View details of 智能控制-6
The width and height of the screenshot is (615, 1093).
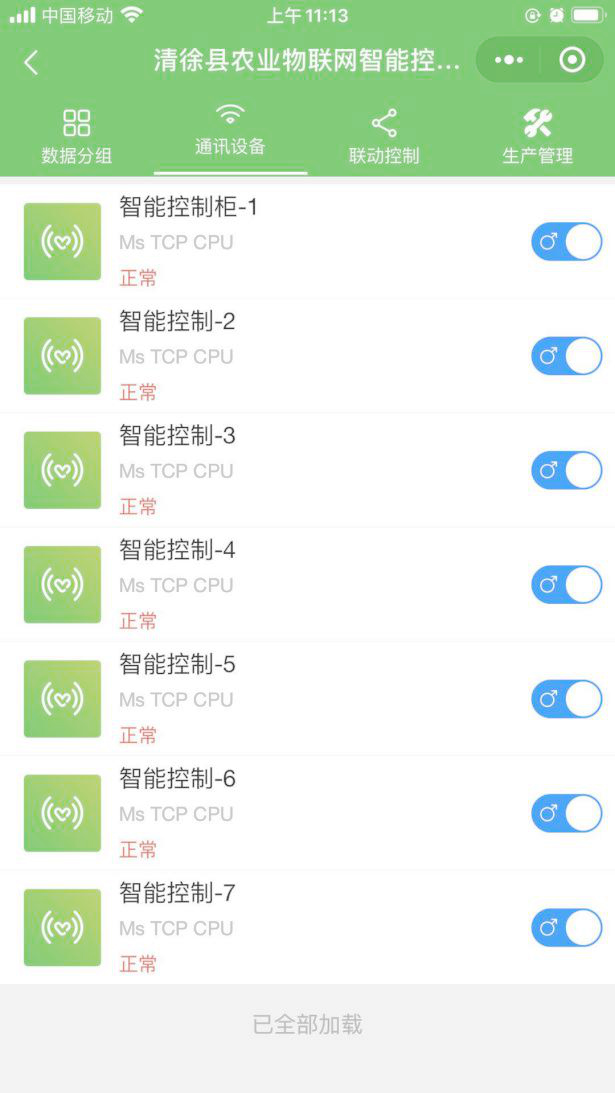(x=308, y=813)
